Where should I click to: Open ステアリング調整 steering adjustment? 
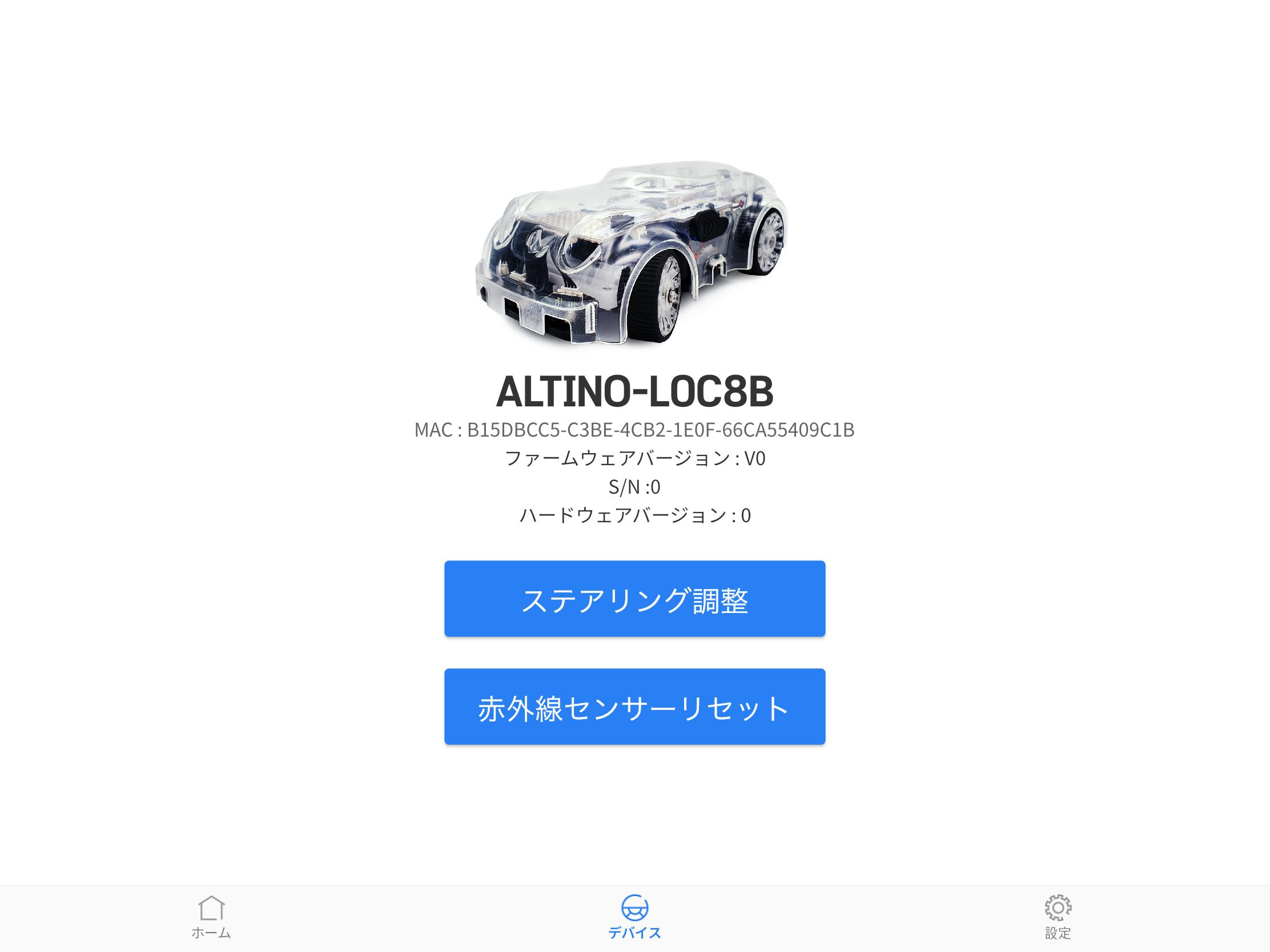tap(634, 599)
